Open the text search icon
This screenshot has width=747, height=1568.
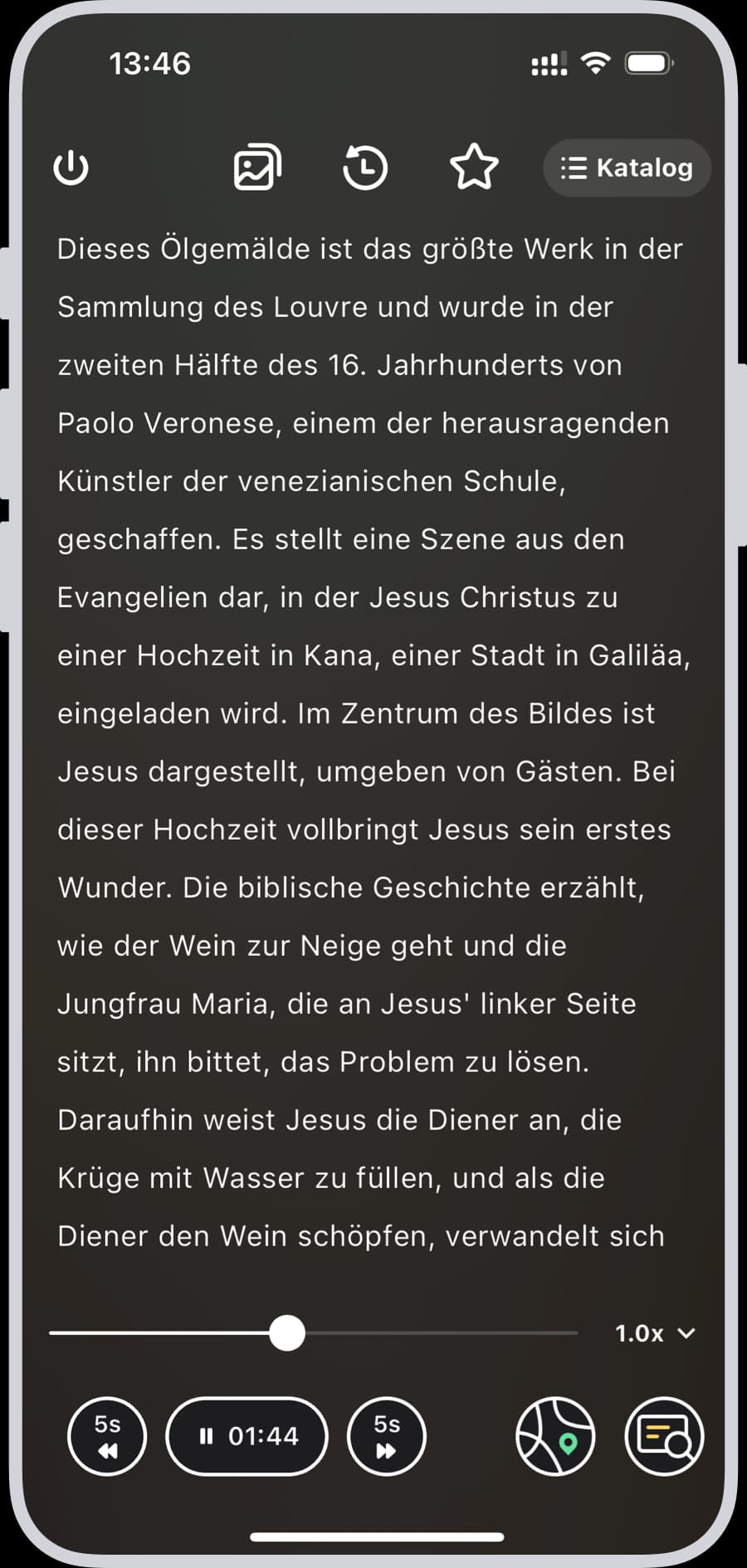click(x=664, y=1436)
